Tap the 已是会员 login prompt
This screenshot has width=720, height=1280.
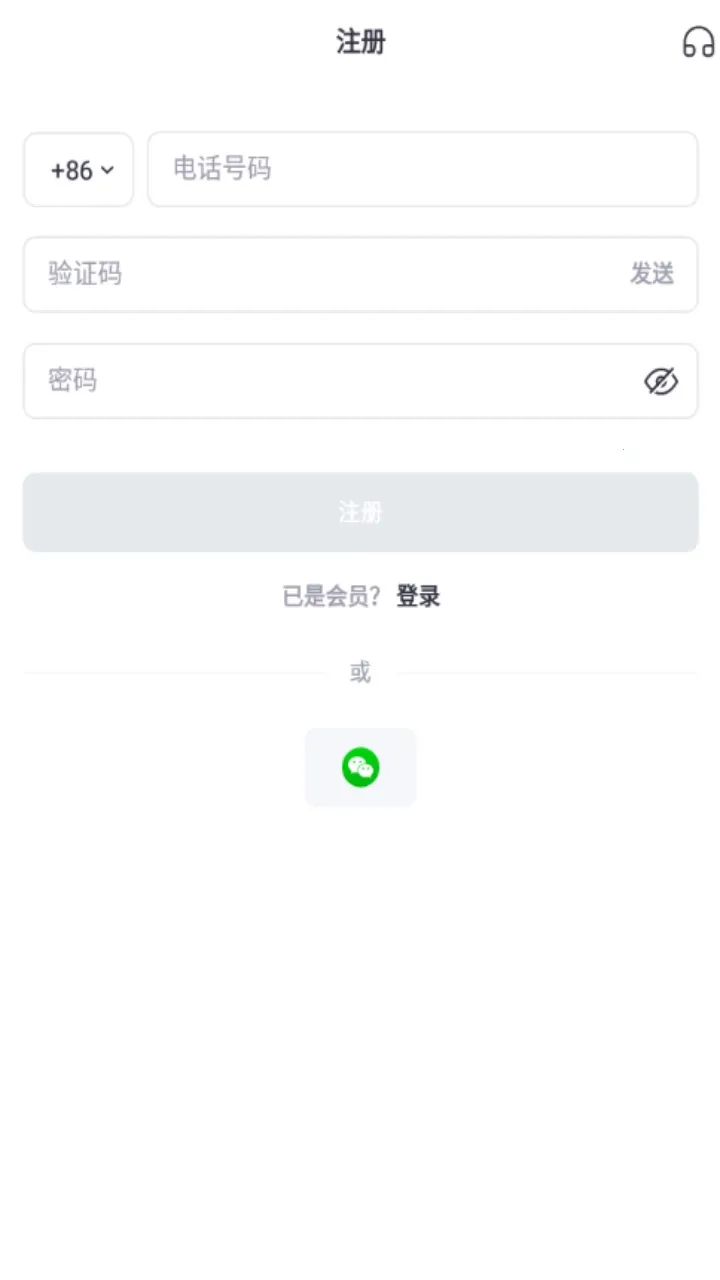[332, 596]
